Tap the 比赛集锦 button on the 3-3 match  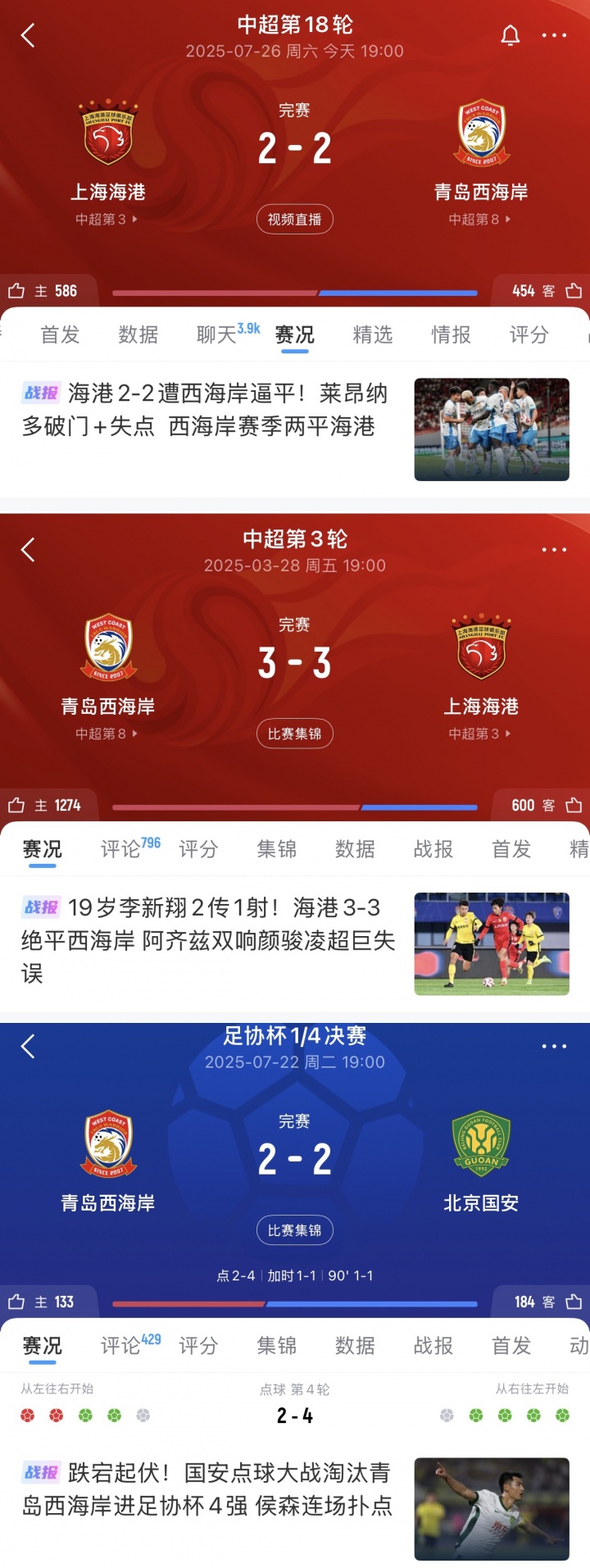(294, 734)
